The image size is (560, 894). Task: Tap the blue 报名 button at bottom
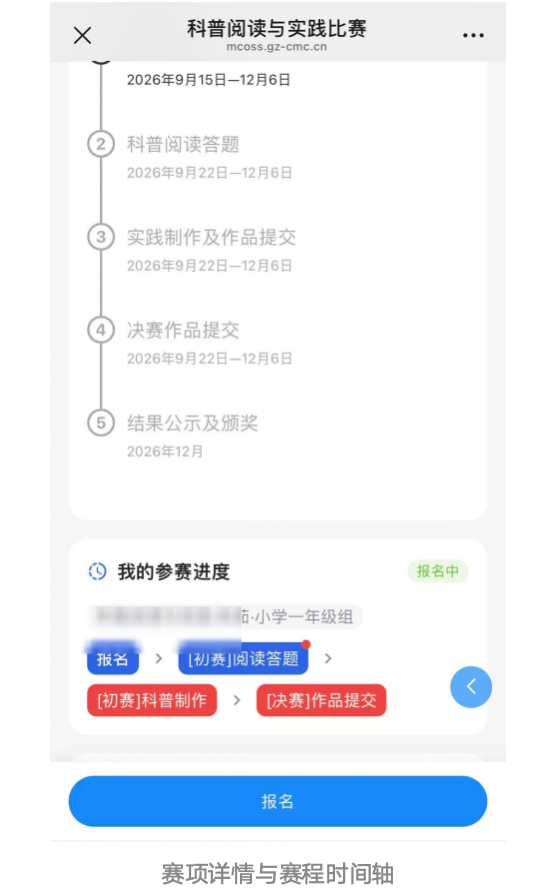pos(278,800)
